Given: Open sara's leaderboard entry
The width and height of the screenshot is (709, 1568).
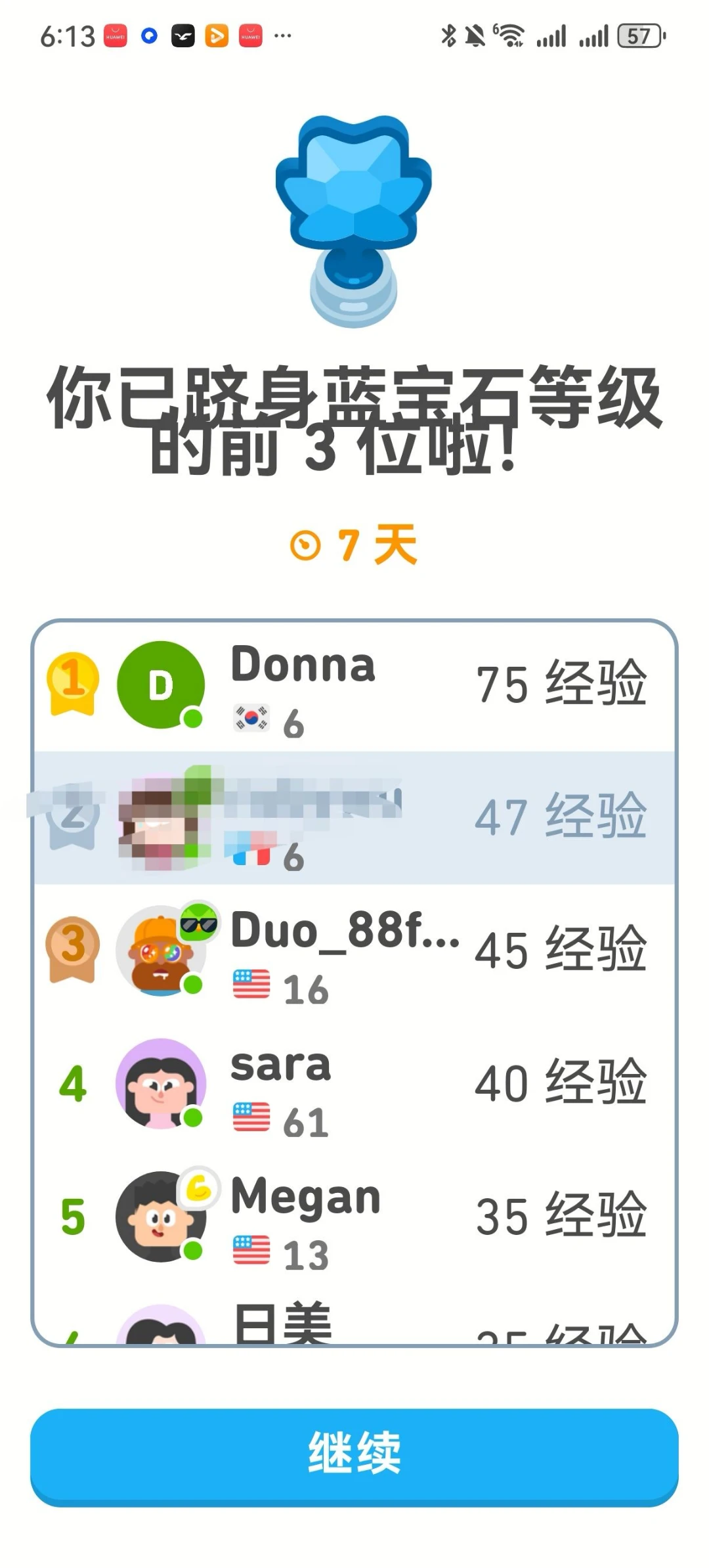Looking at the screenshot, I should coord(354,1084).
